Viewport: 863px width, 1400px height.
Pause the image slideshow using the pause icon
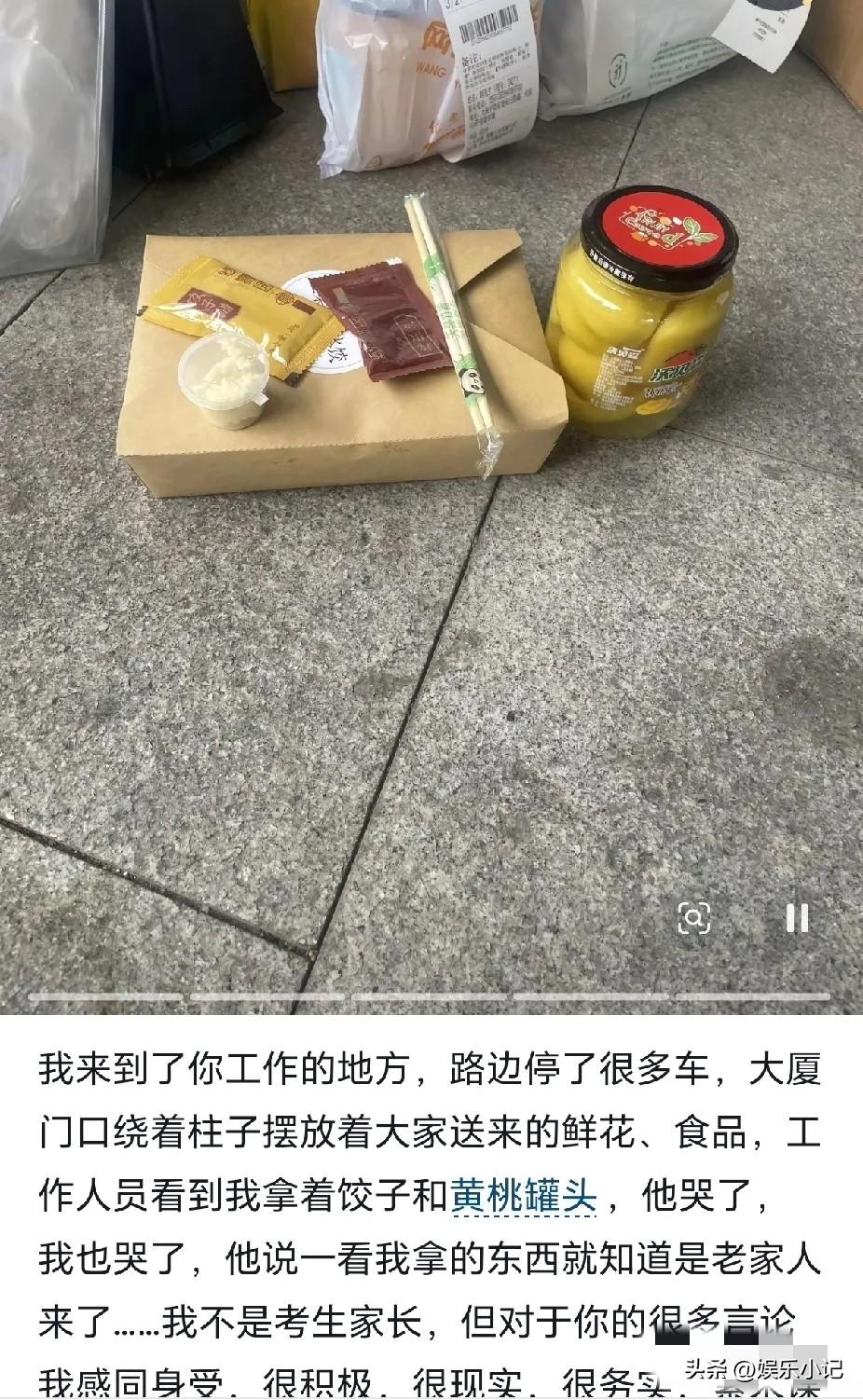pyautogui.click(x=797, y=920)
